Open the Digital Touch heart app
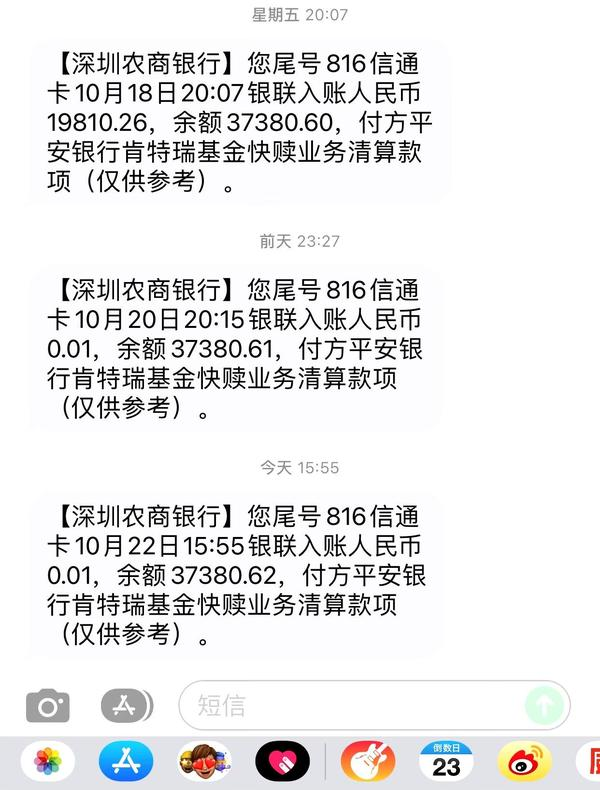 click(x=282, y=763)
